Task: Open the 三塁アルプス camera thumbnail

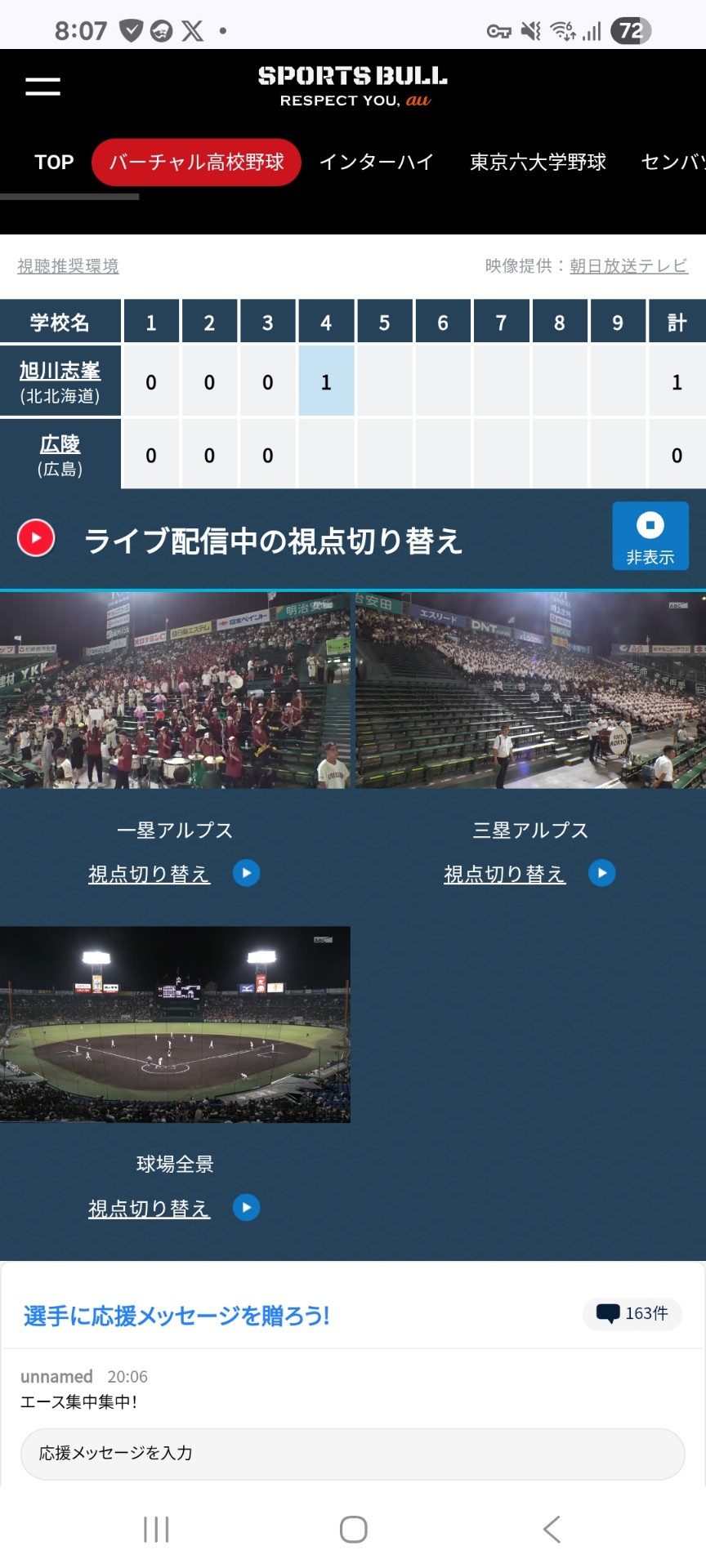Action: point(530,690)
